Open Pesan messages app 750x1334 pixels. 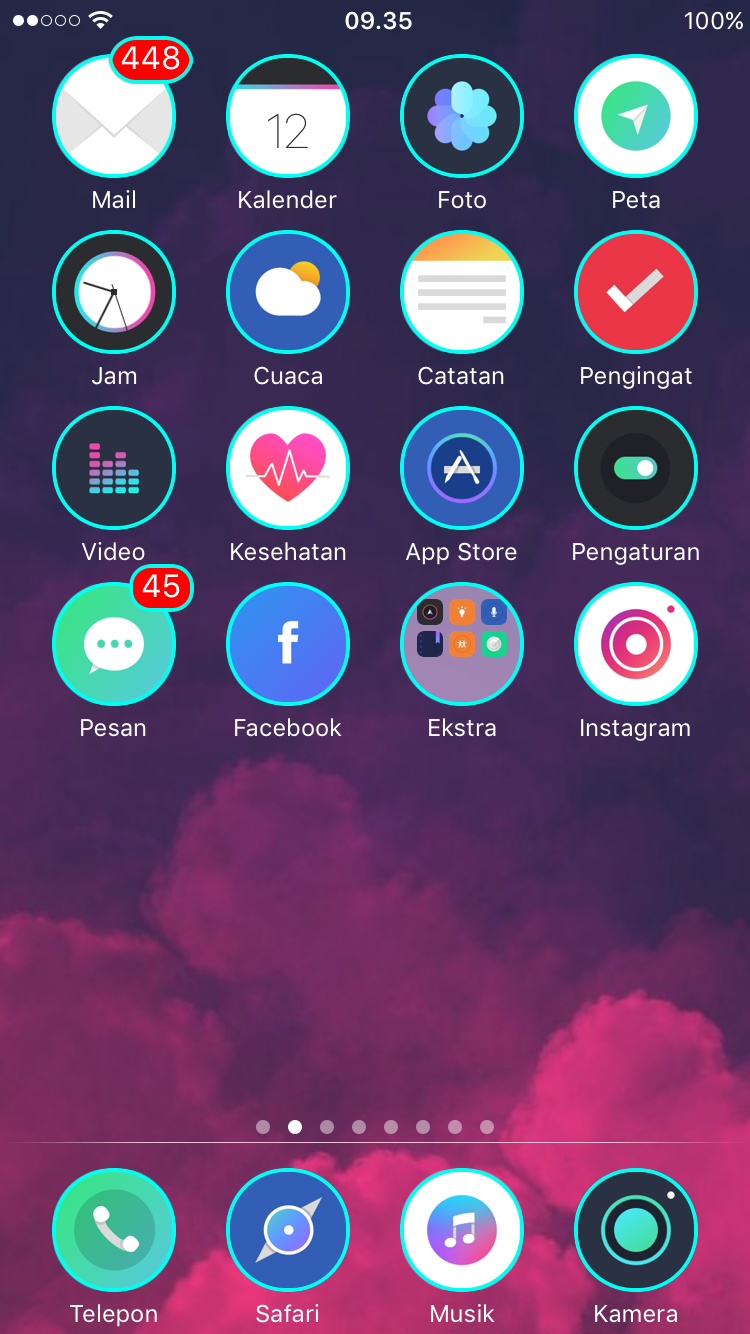tap(114, 644)
